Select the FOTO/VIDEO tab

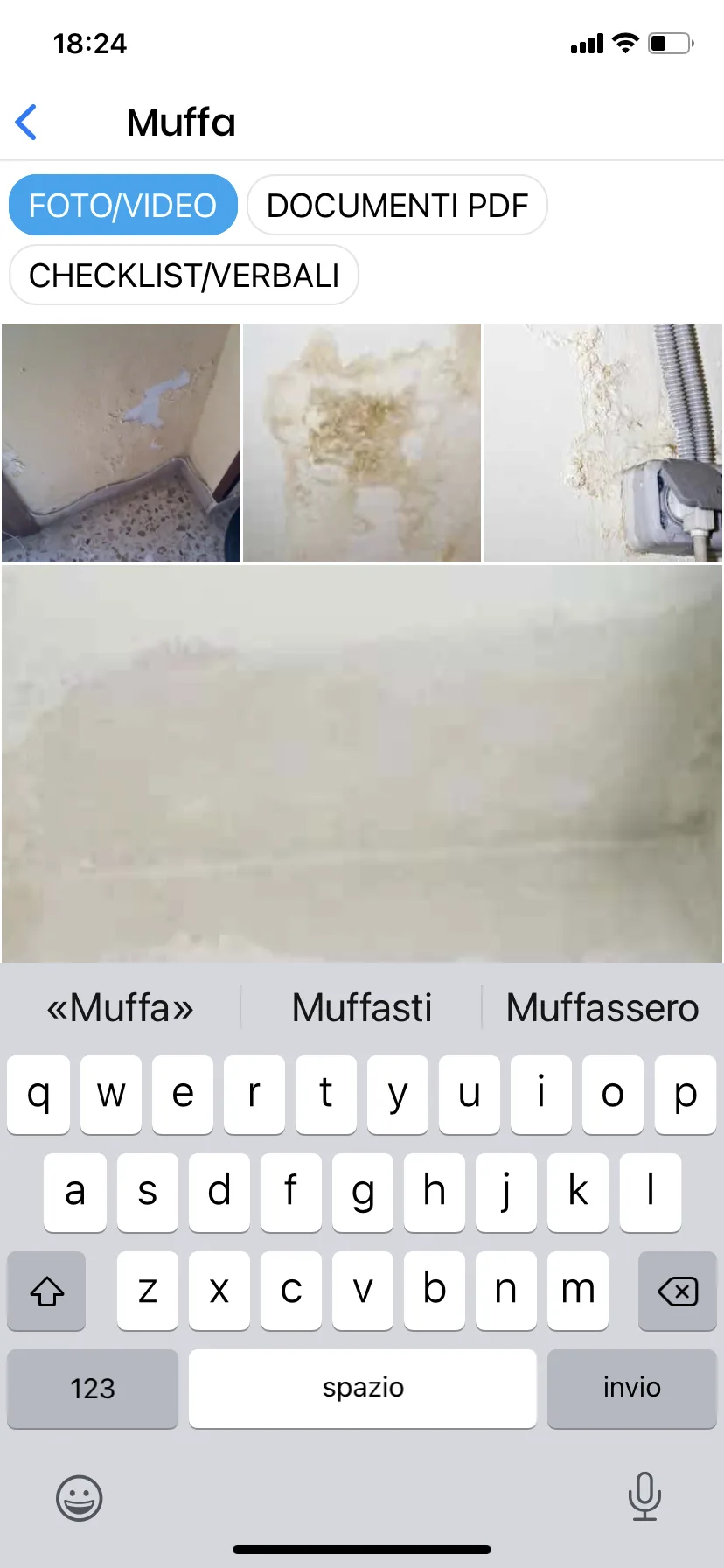[122, 206]
